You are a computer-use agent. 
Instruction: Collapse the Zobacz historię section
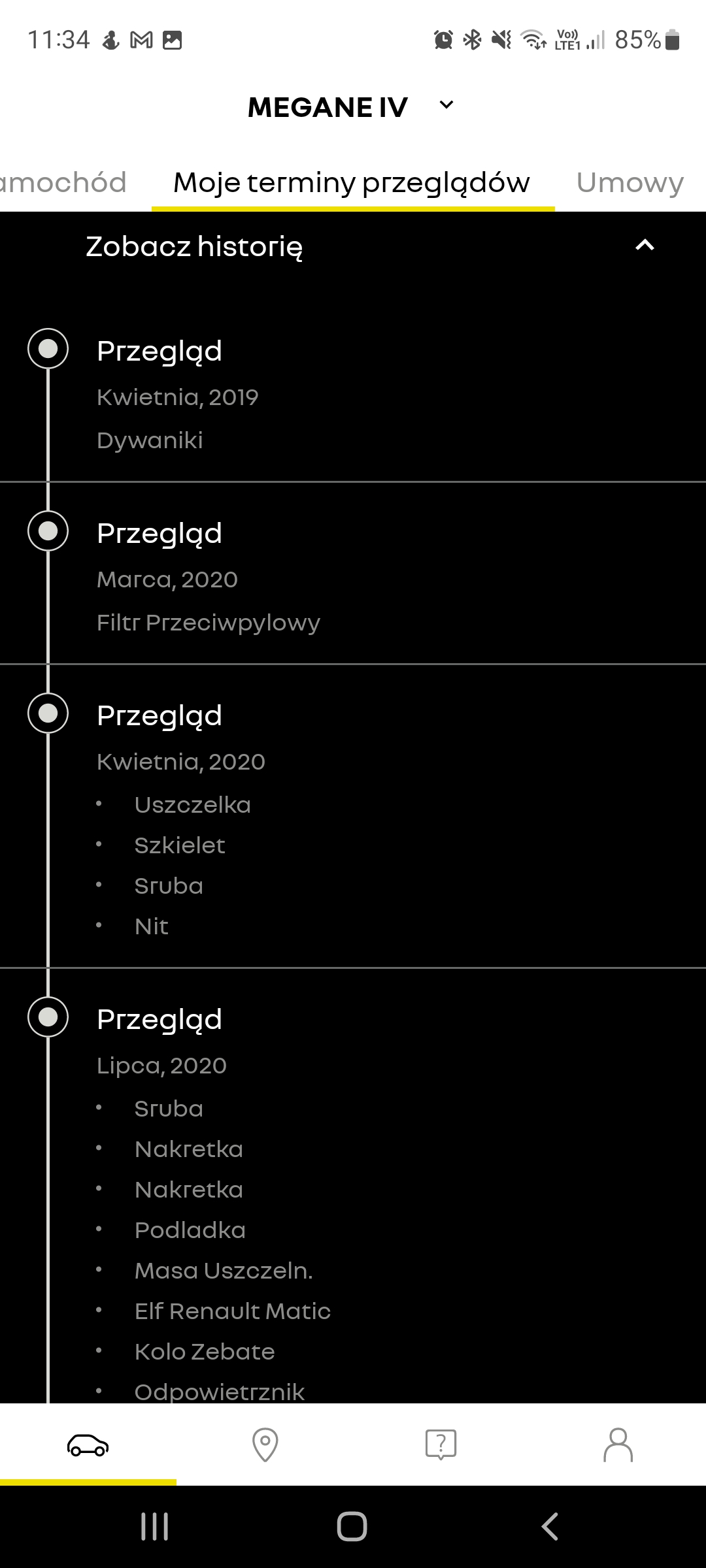tap(645, 246)
